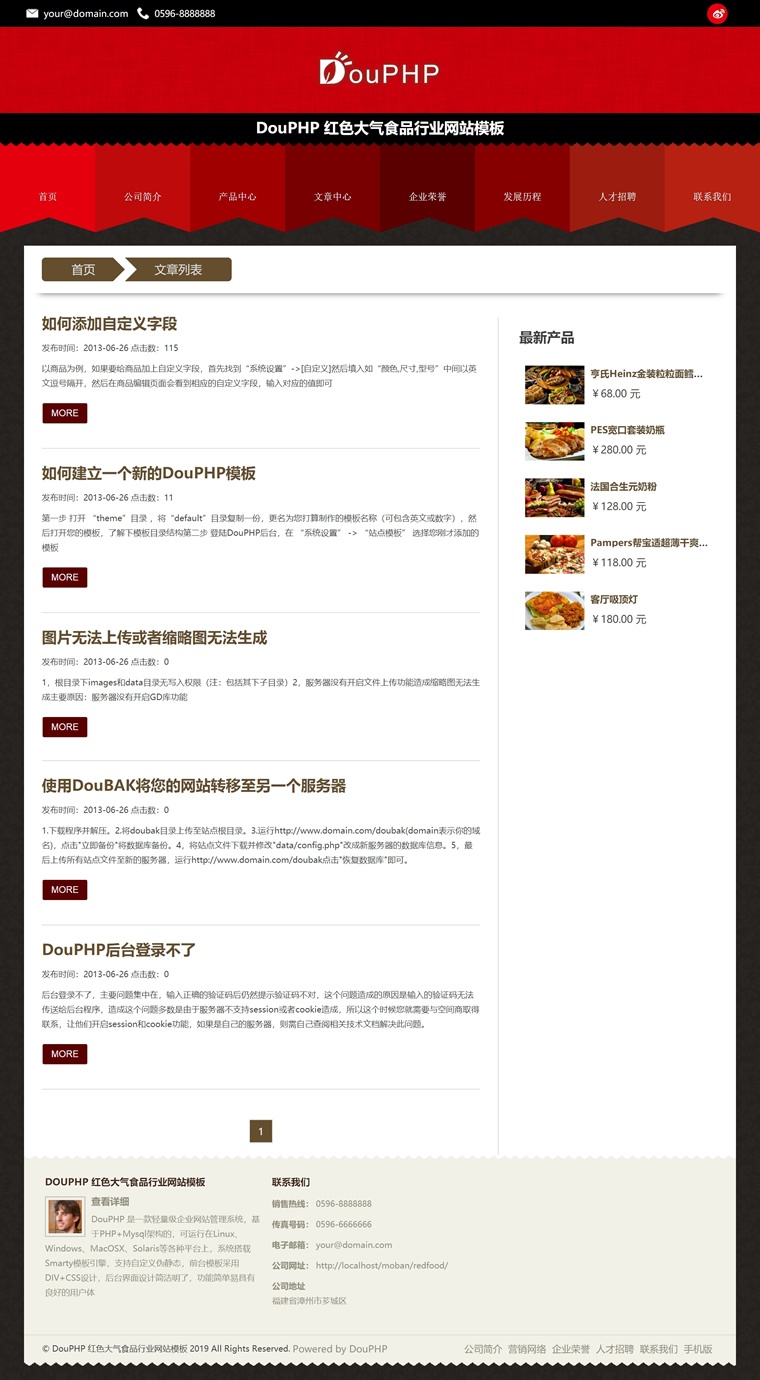760x1380 pixels.
Task: Tap the 首页 breadcrumb
Action: click(83, 270)
